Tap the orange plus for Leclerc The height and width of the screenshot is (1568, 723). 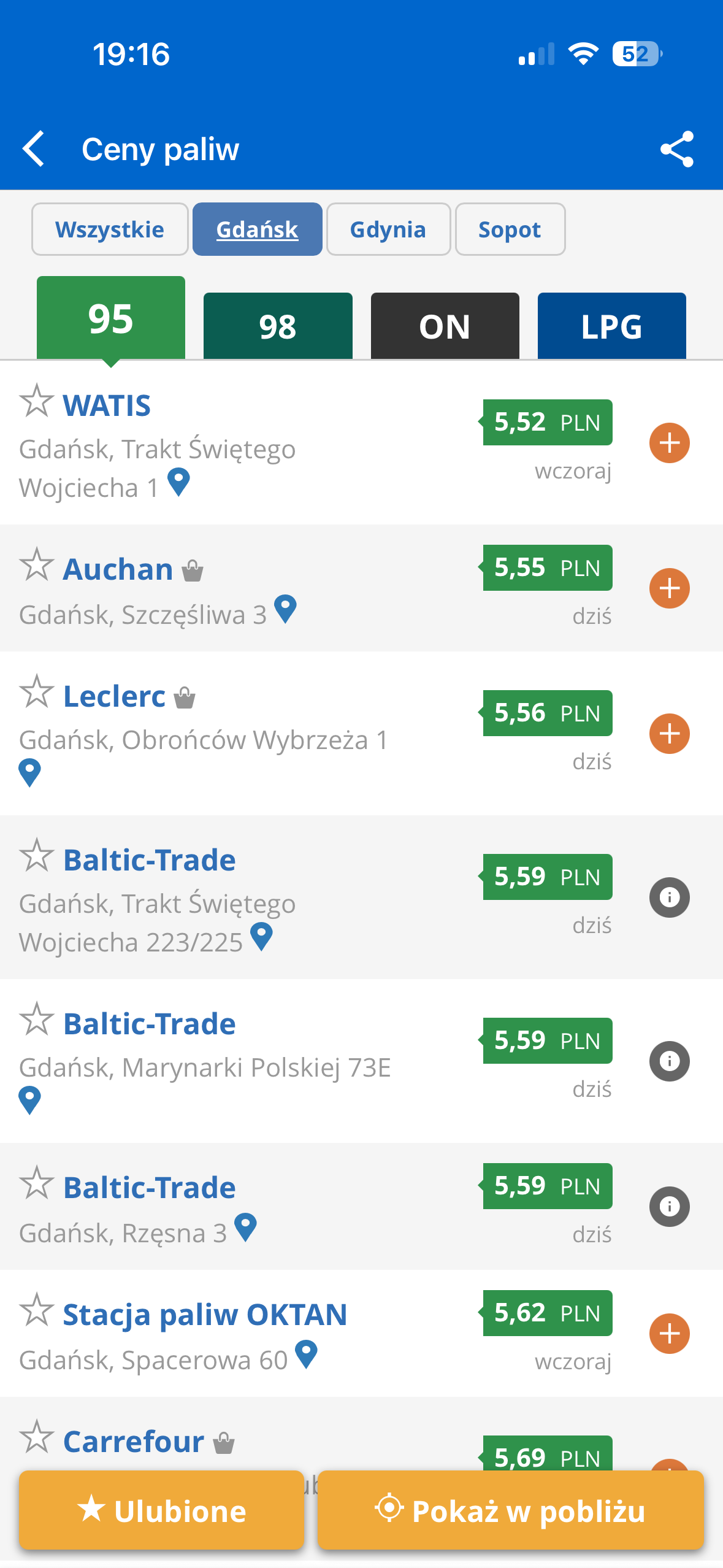click(x=669, y=734)
